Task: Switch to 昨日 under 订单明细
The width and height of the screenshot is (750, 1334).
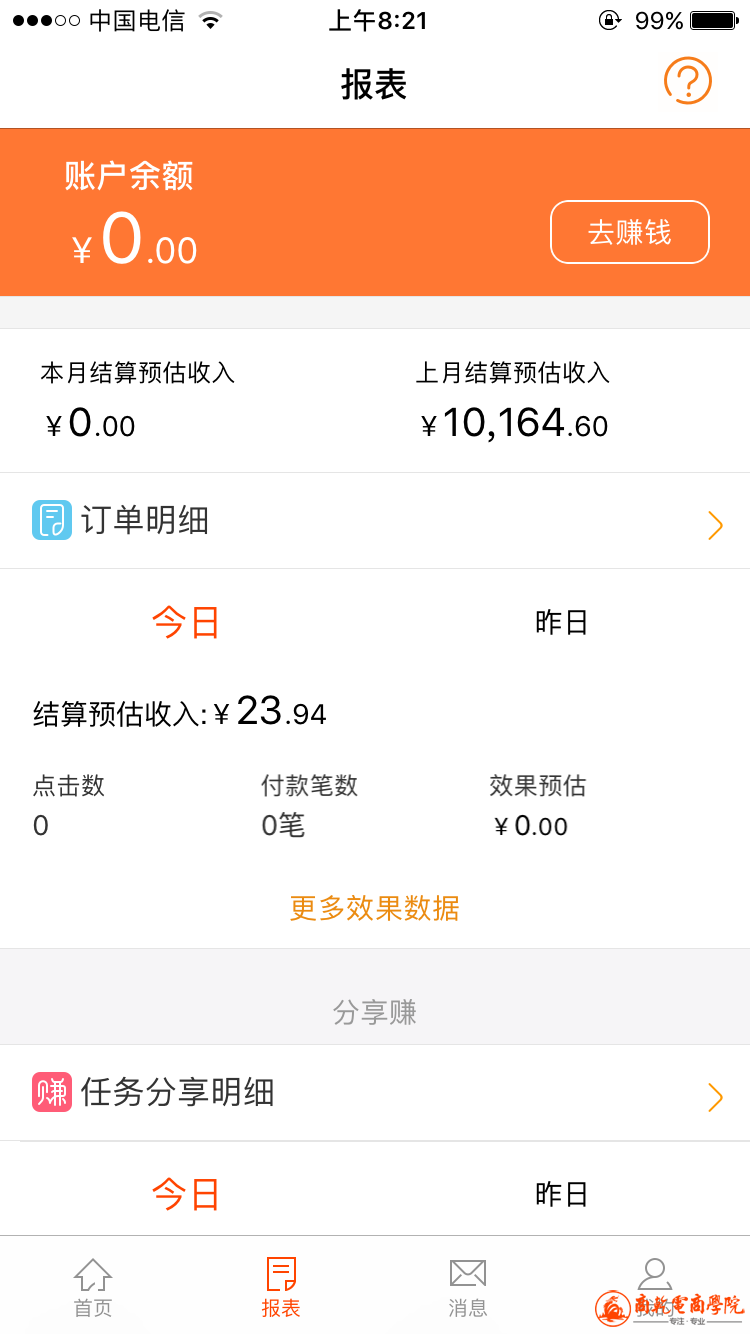Action: pos(561,623)
